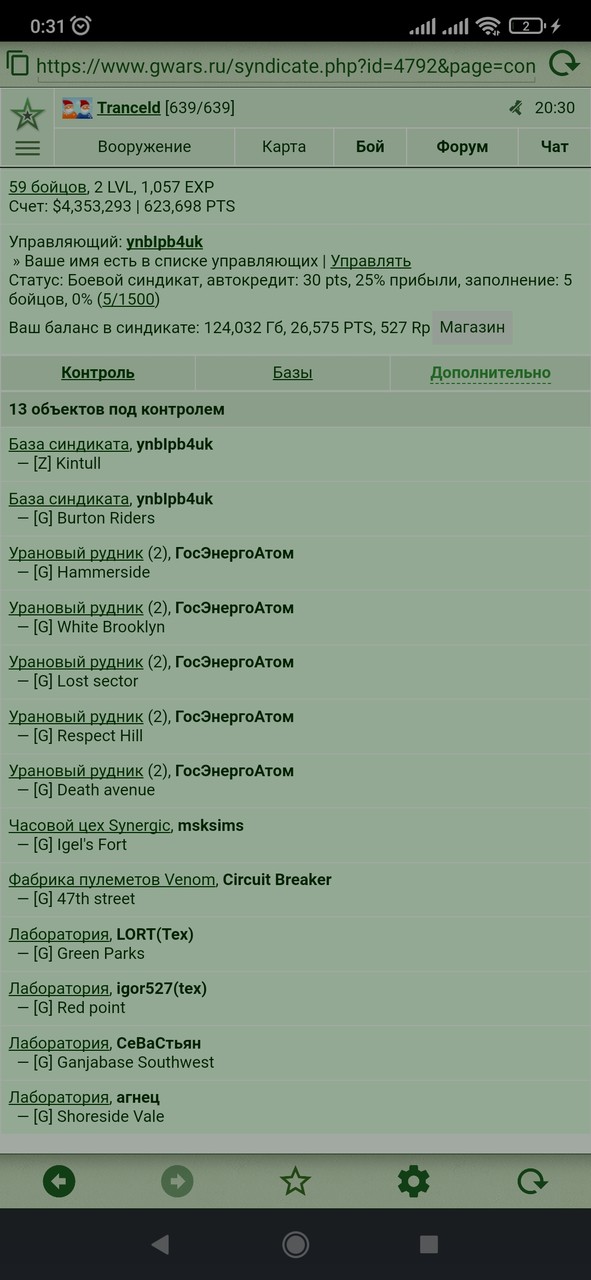
Task: Reload the page from the address bar
Action: 565,65
